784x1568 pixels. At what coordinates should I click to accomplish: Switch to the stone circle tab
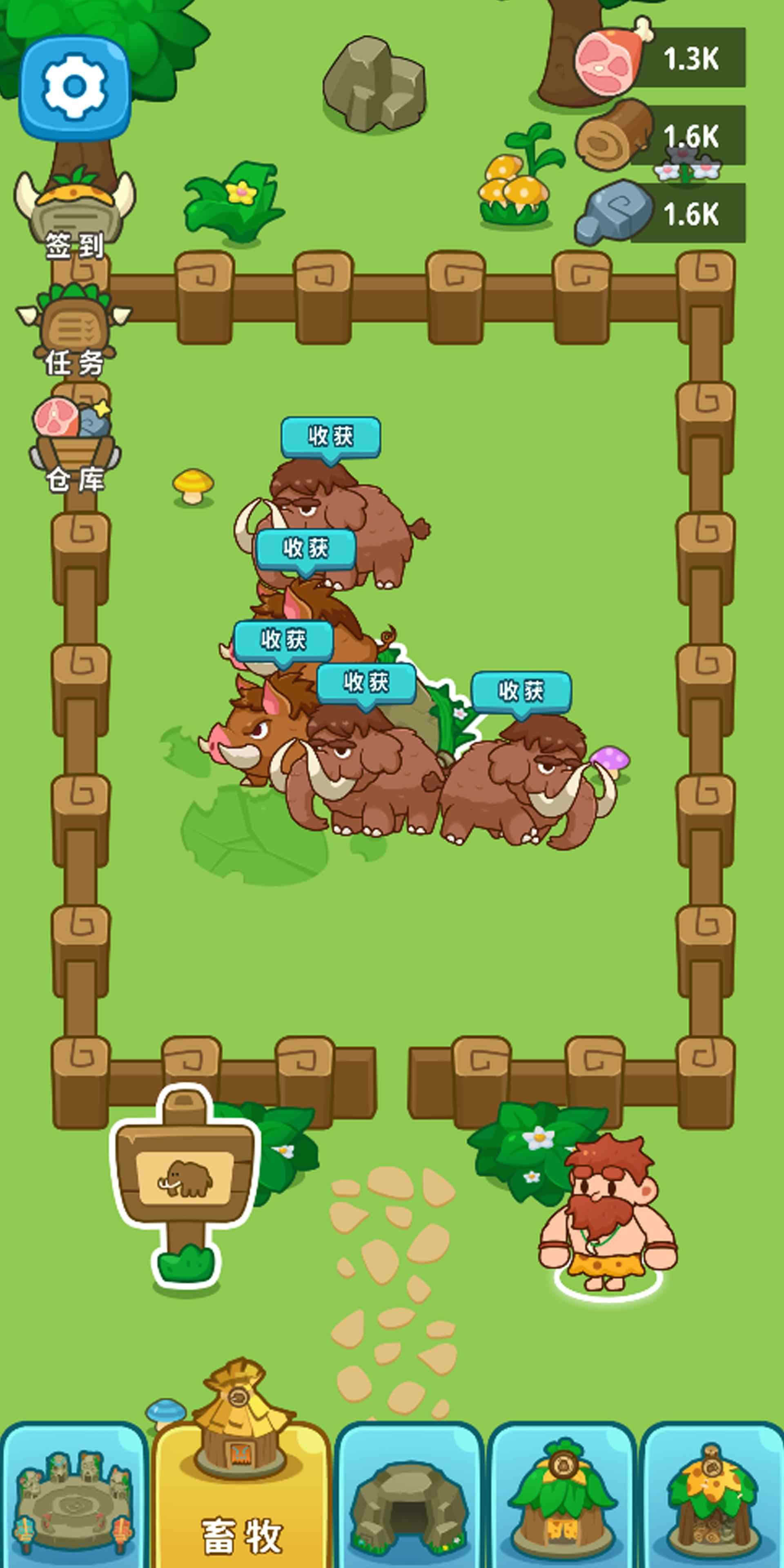coord(73,1497)
